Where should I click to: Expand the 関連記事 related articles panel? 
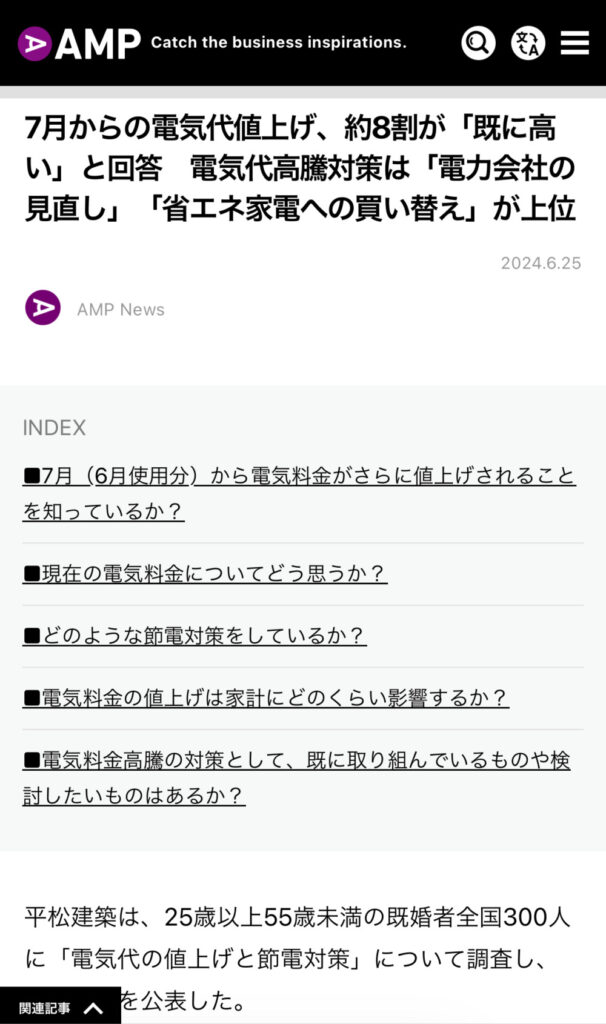click(60, 1008)
